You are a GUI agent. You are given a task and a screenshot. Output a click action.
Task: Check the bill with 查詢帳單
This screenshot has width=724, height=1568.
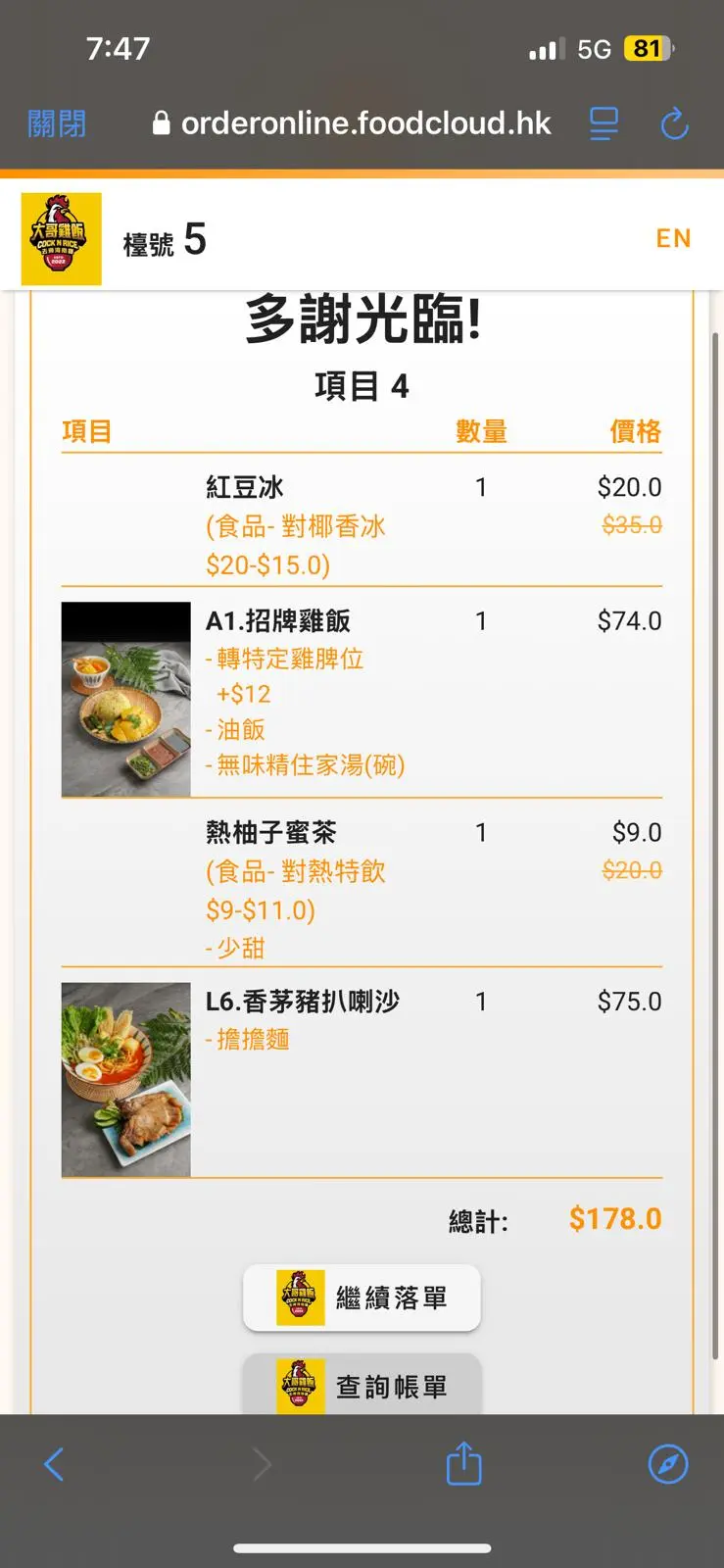362,1386
